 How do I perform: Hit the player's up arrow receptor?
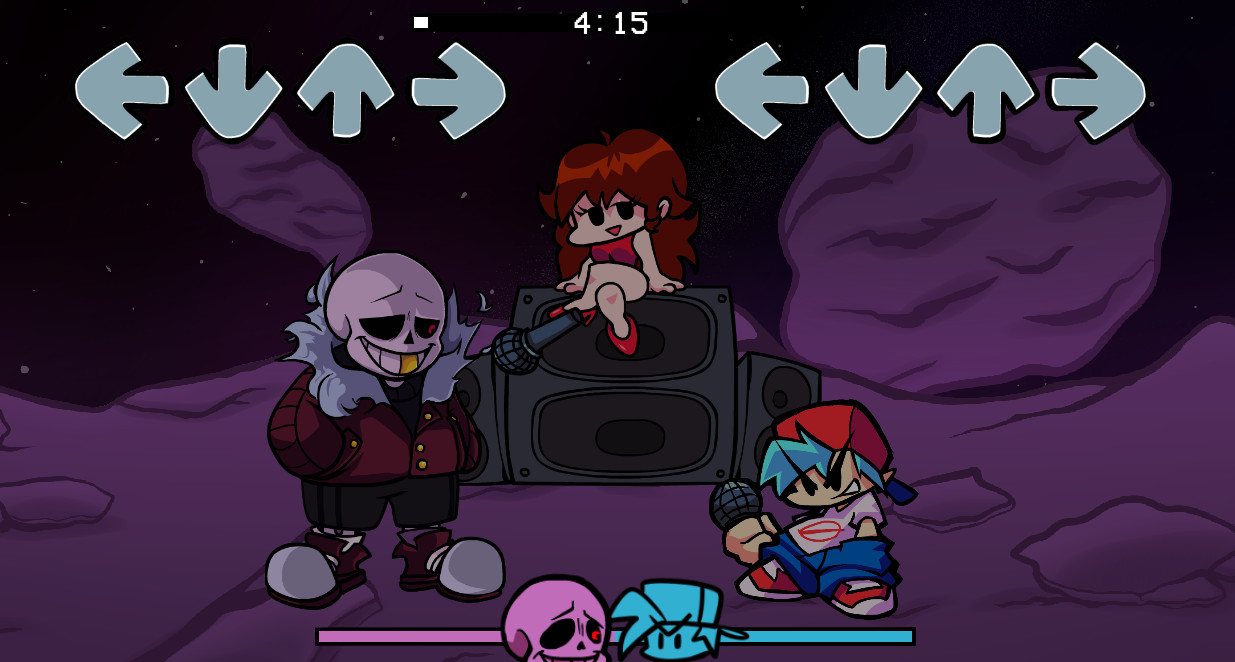point(985,90)
